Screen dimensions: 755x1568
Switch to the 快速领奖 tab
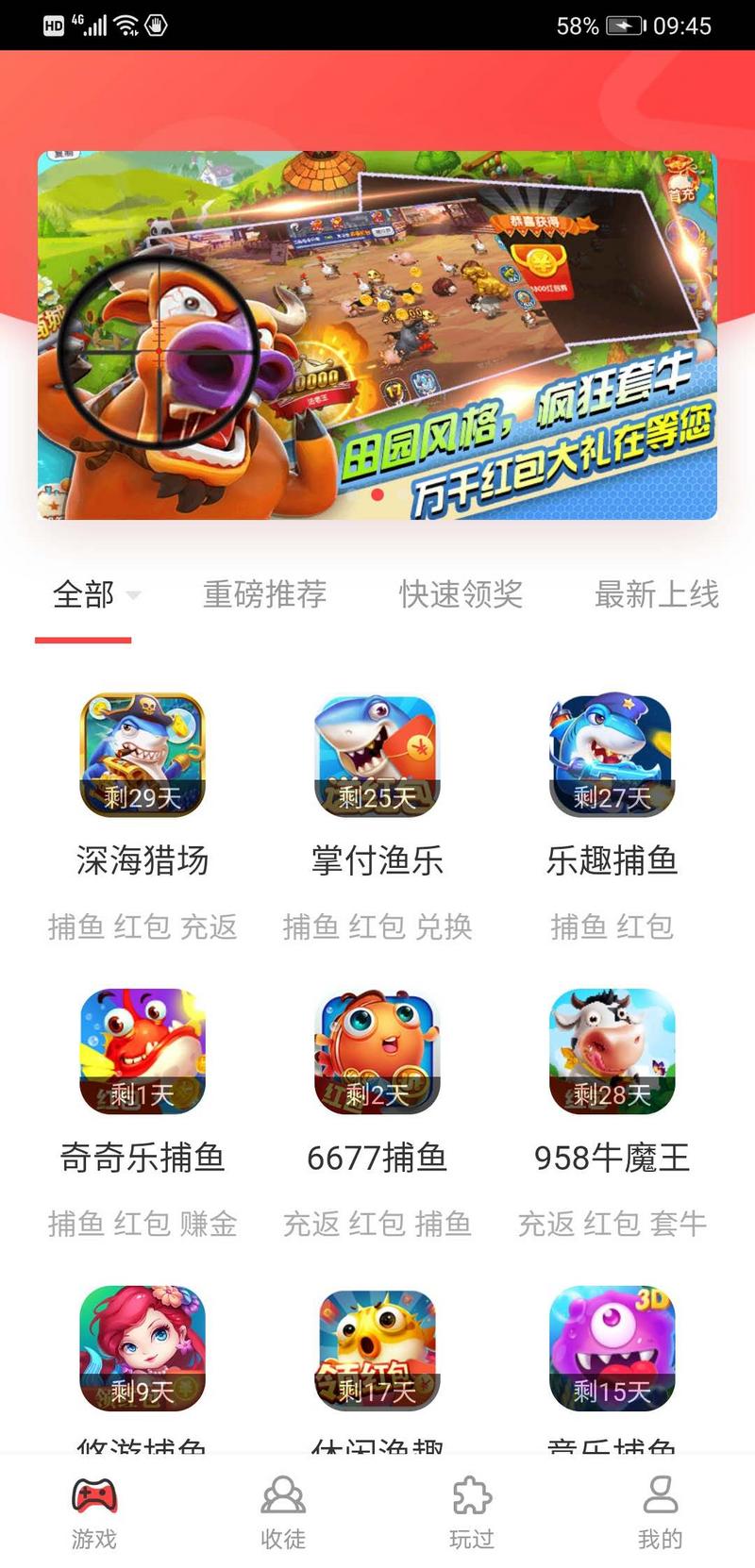[461, 593]
